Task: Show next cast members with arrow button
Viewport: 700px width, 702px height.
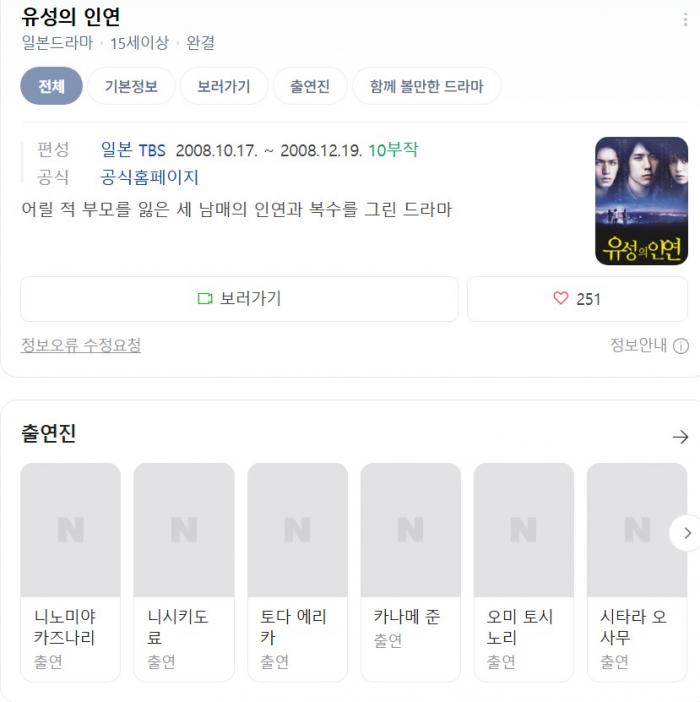Action: tap(685, 533)
